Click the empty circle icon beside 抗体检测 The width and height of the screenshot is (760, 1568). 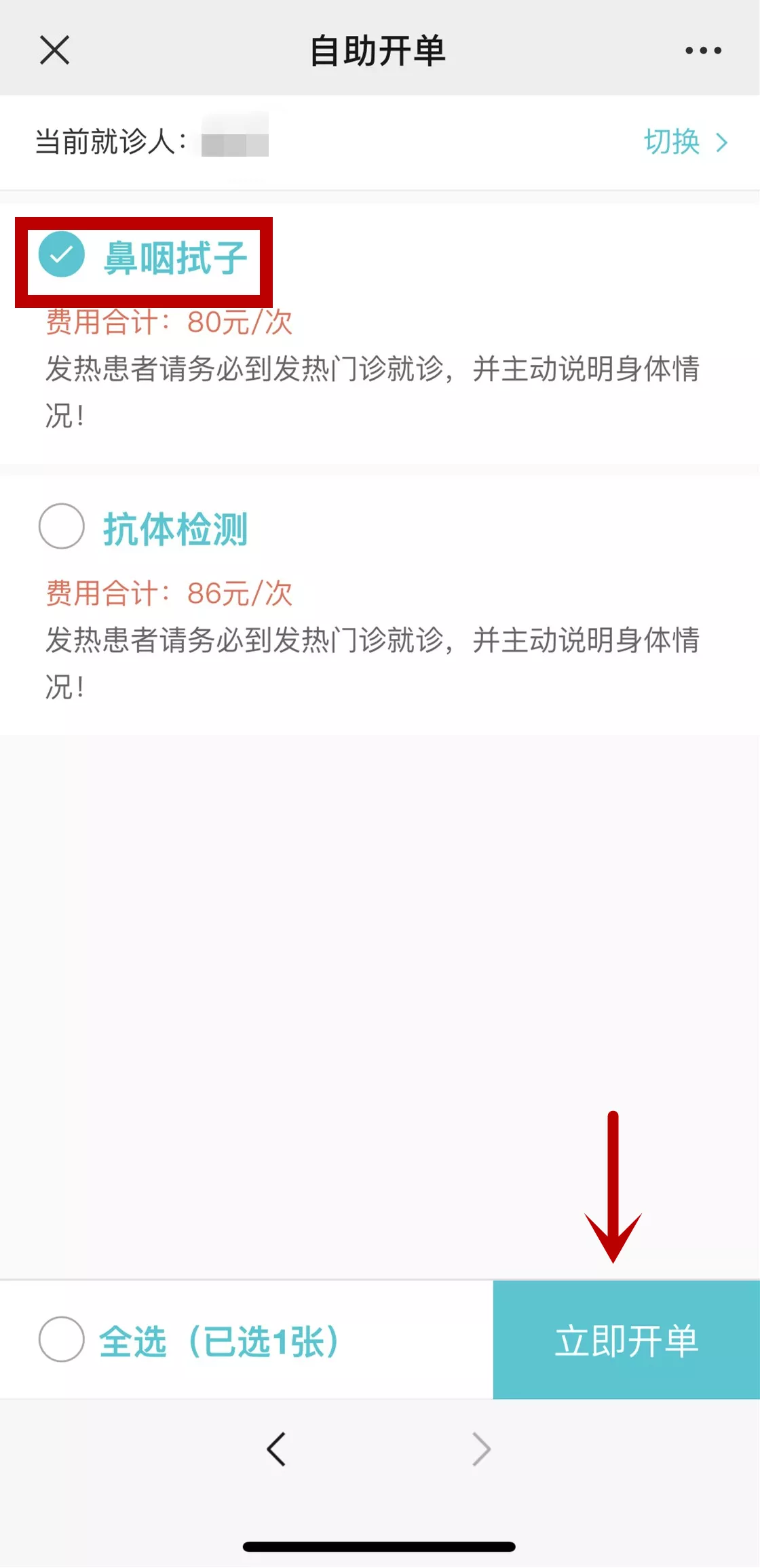(x=61, y=526)
